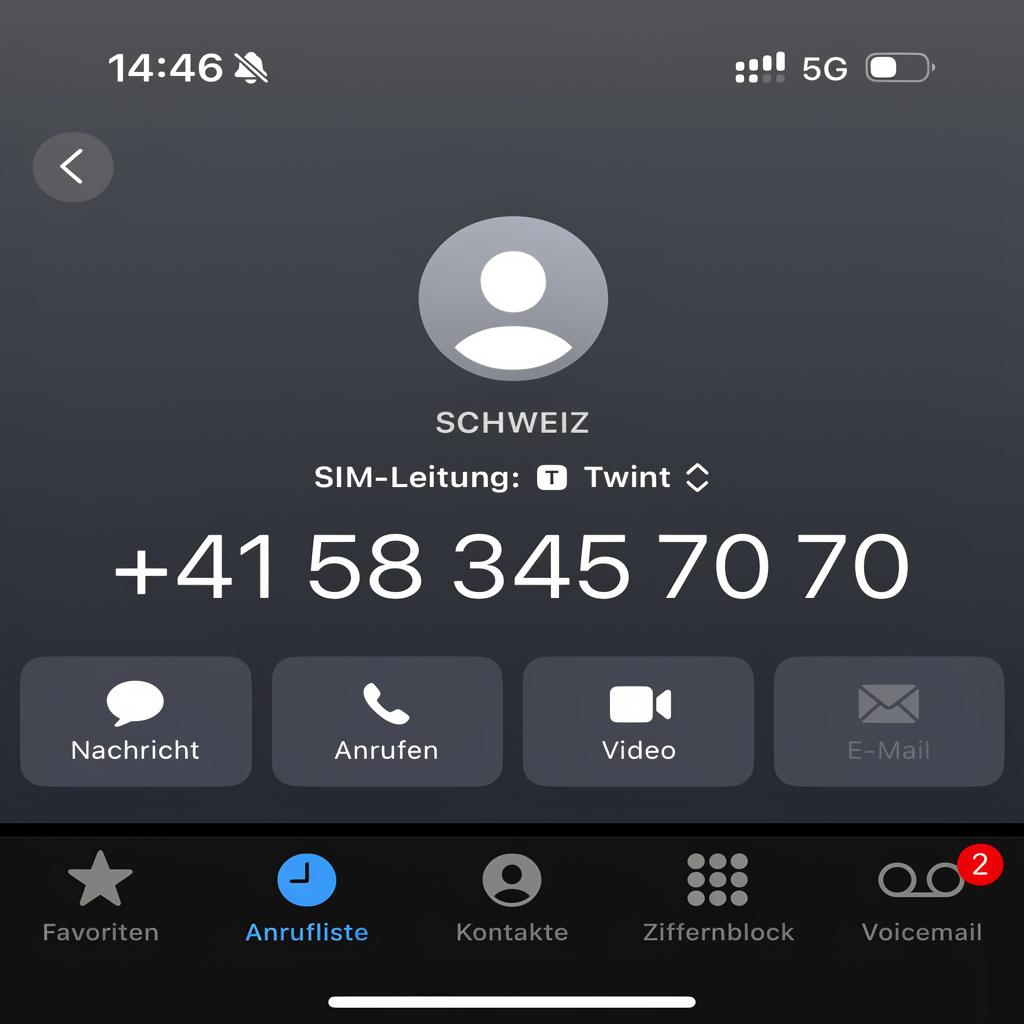Switch to the Favoriten tab
Screen dimensions: 1024x1024
click(100, 897)
